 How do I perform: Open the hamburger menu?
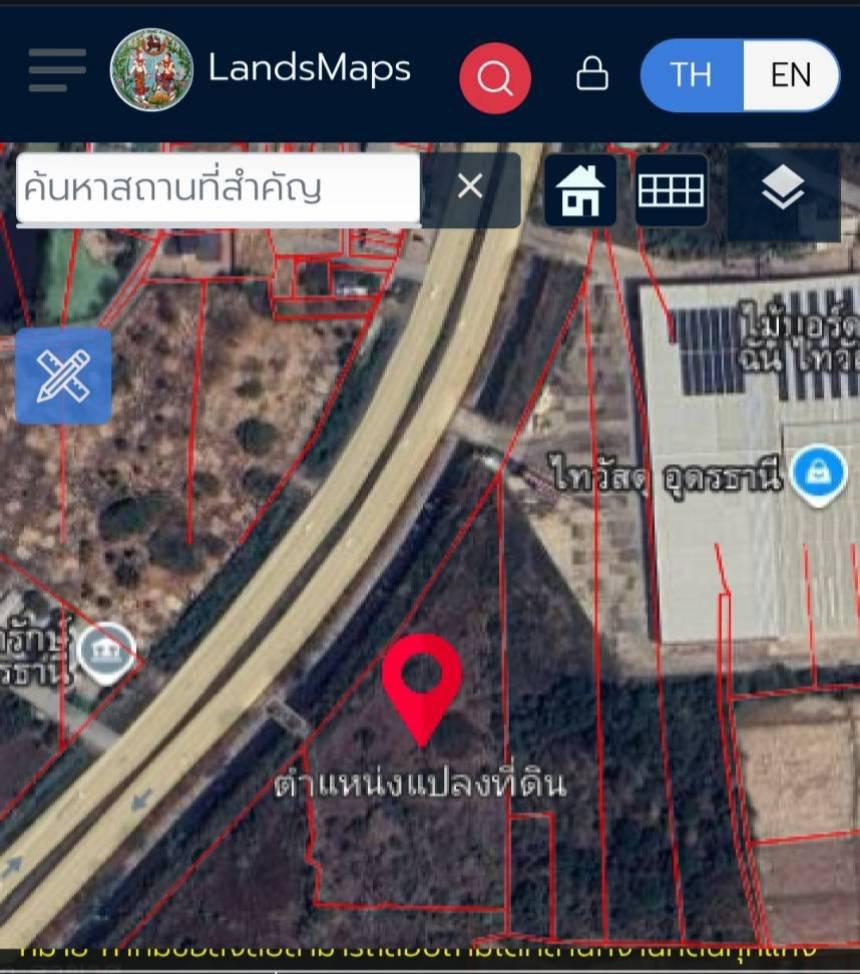tap(56, 71)
